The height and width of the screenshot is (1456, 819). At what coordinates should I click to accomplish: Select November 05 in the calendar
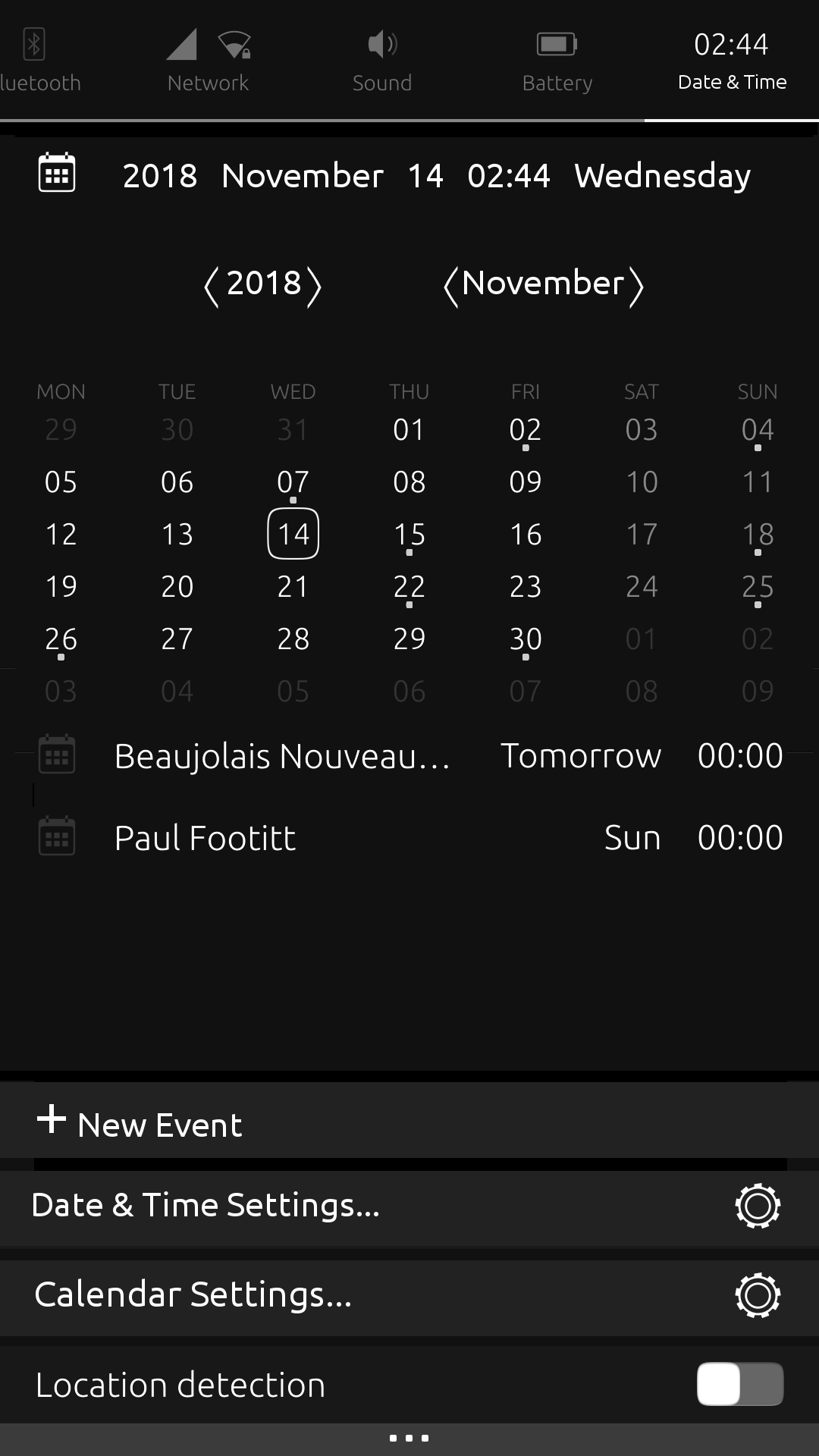(61, 482)
